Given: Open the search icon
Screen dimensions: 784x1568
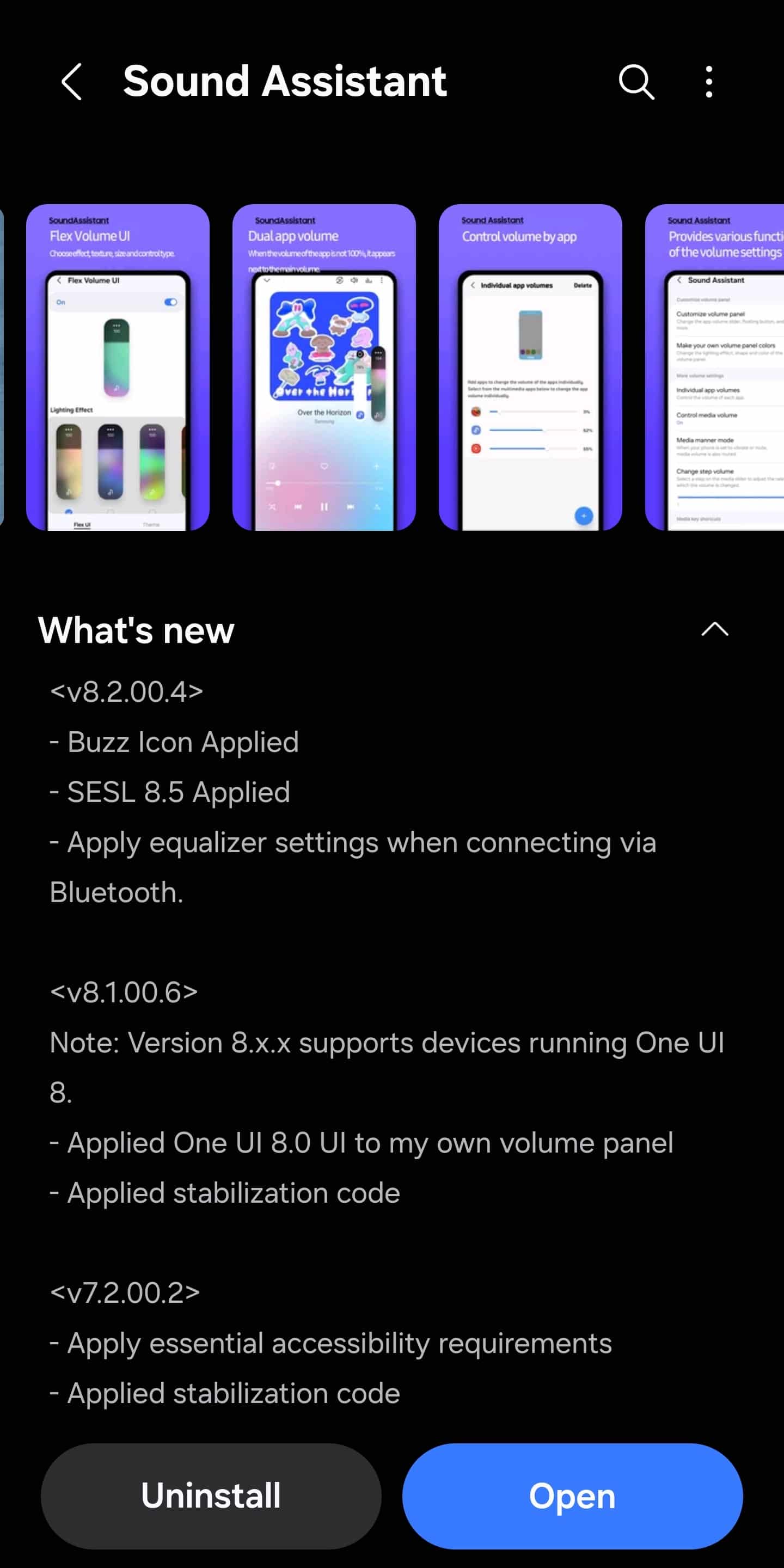Looking at the screenshot, I should tap(636, 82).
